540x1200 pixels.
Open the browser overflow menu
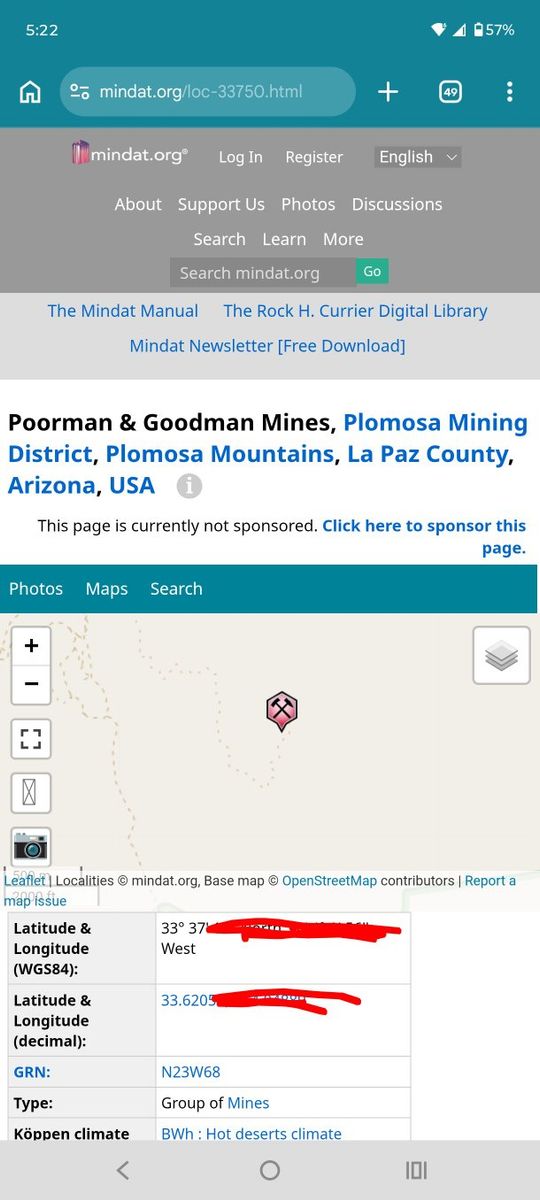point(509,92)
